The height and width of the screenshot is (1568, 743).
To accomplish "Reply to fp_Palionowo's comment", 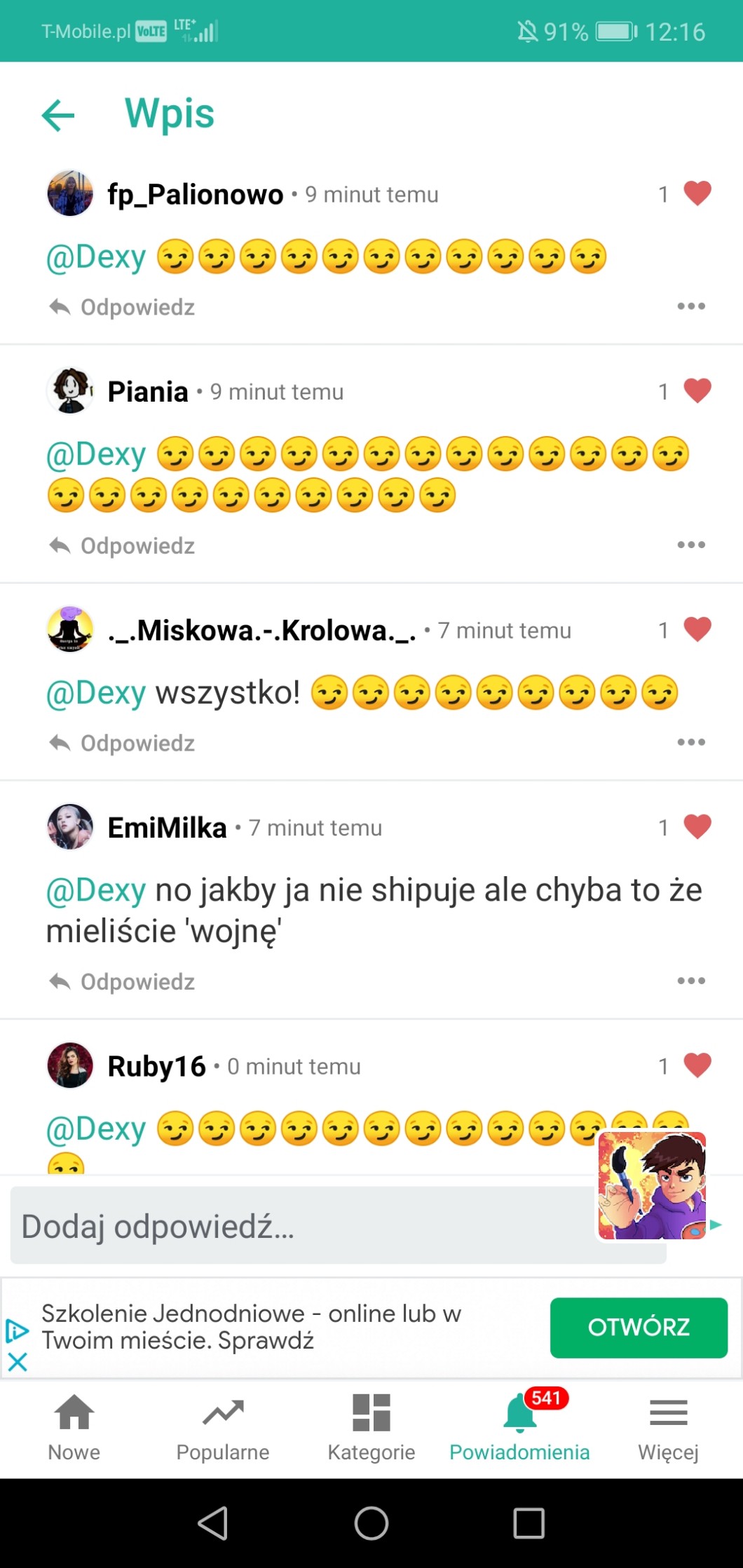I will [123, 307].
